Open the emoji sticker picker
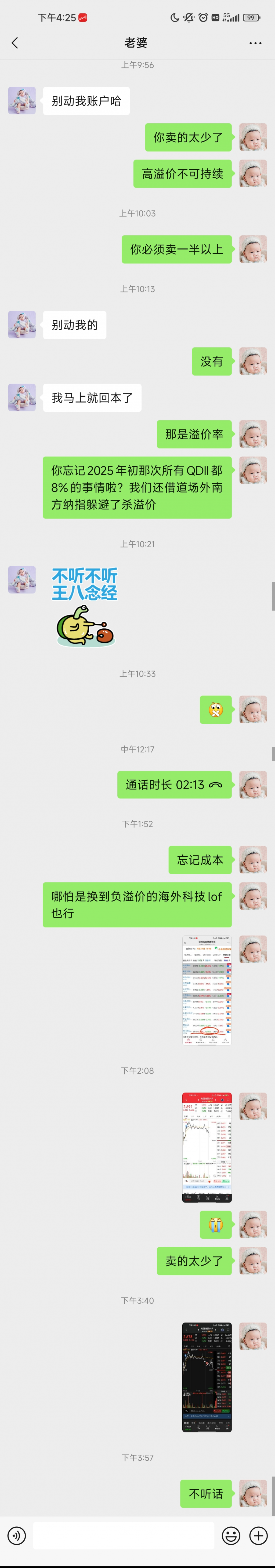 coord(231,1535)
